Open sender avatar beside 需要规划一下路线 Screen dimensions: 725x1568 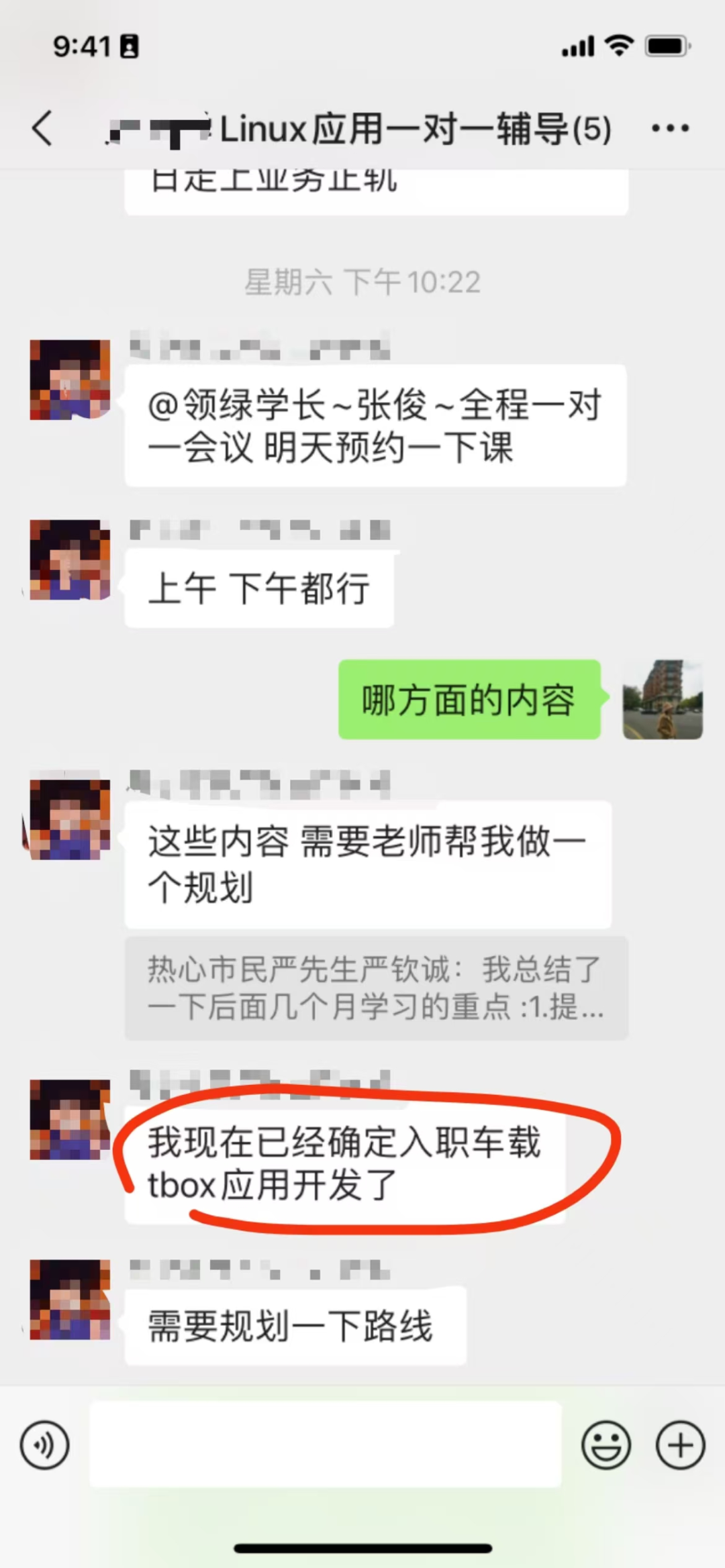(x=70, y=1300)
